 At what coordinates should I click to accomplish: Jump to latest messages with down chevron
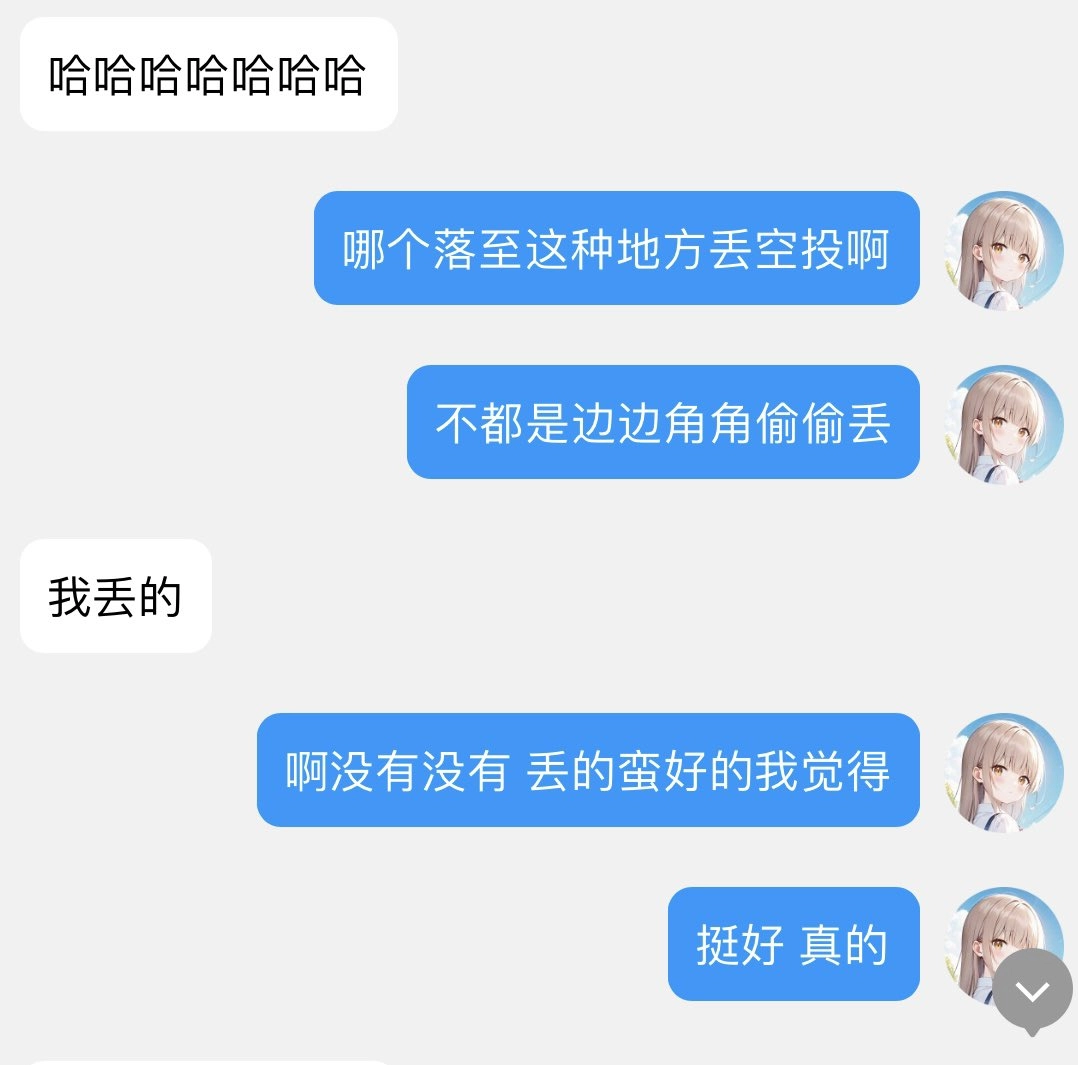coord(1032,990)
